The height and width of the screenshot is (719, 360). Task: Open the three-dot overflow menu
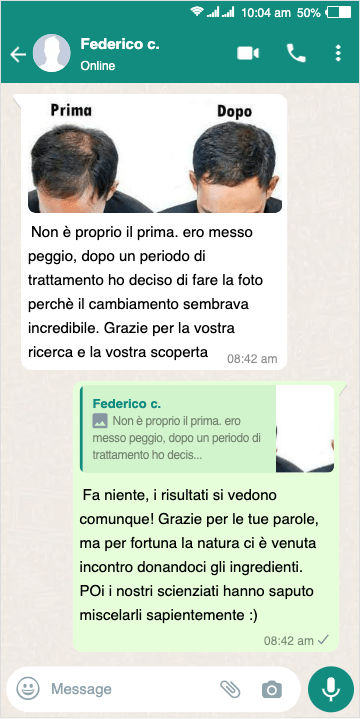pos(338,53)
